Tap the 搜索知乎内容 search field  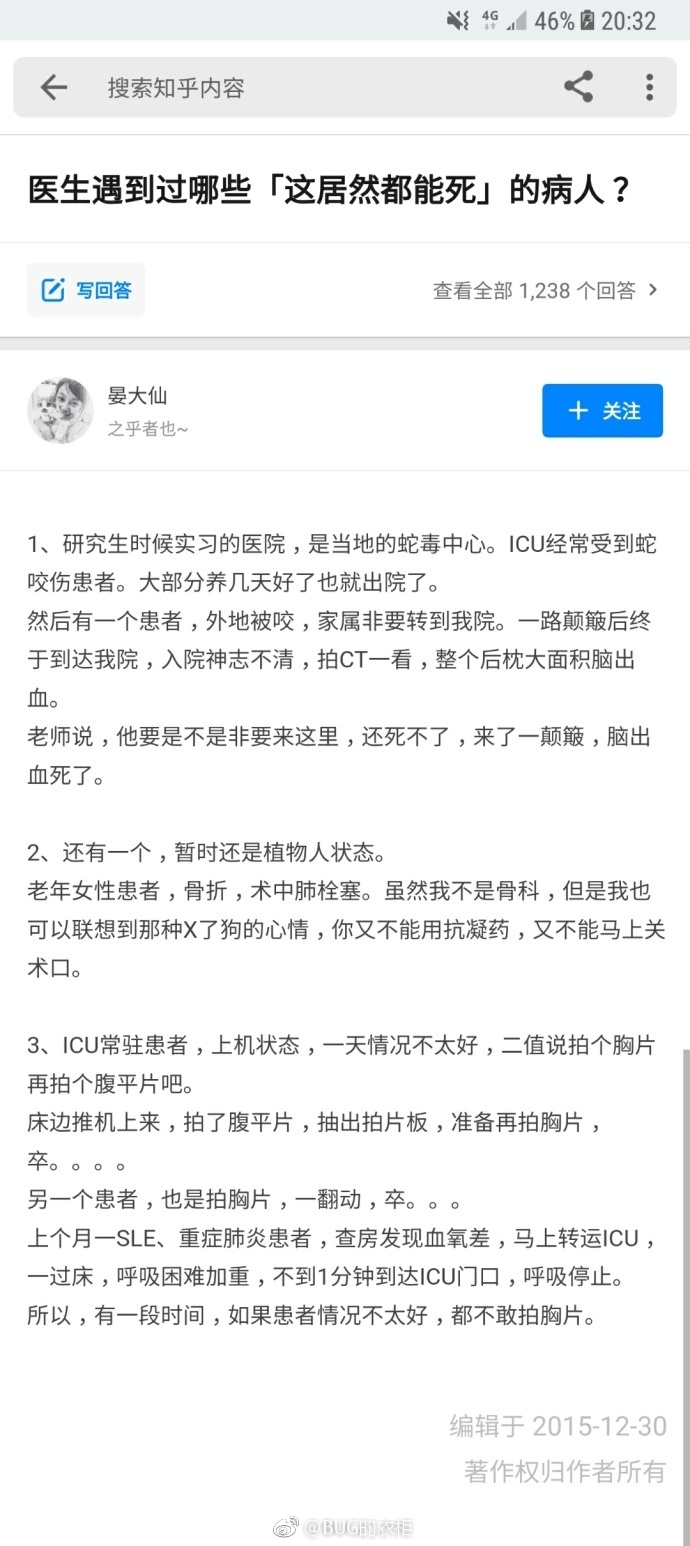pos(300,88)
